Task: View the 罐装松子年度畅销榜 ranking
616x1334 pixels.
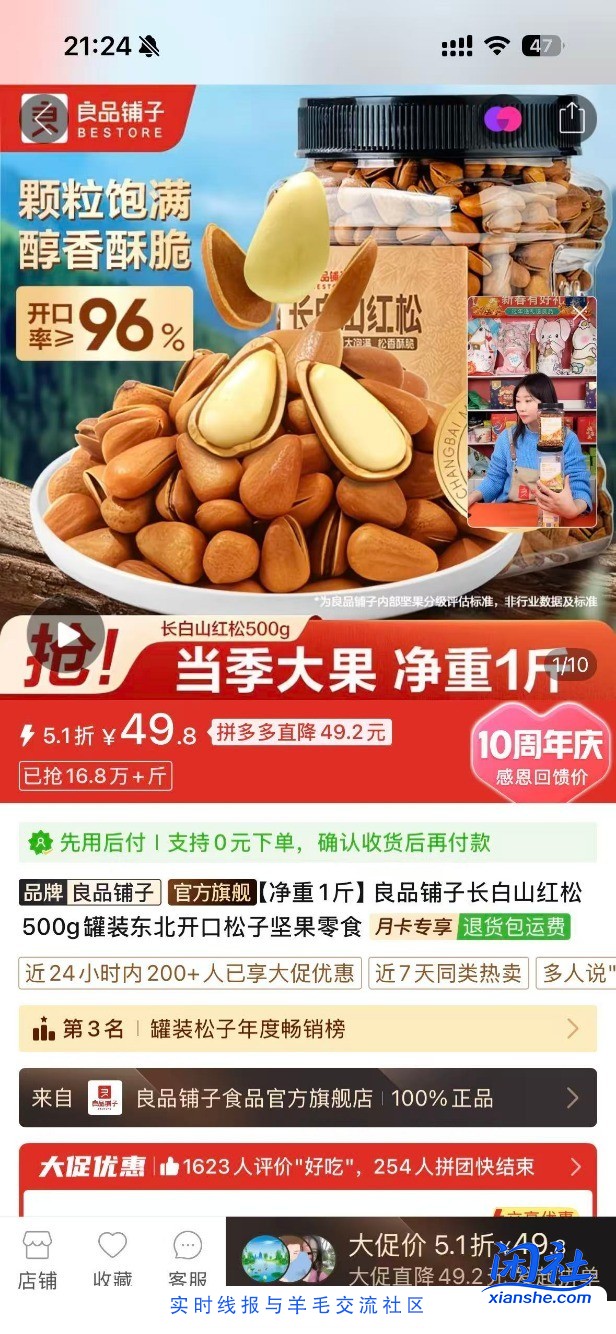Action: click(x=308, y=1028)
